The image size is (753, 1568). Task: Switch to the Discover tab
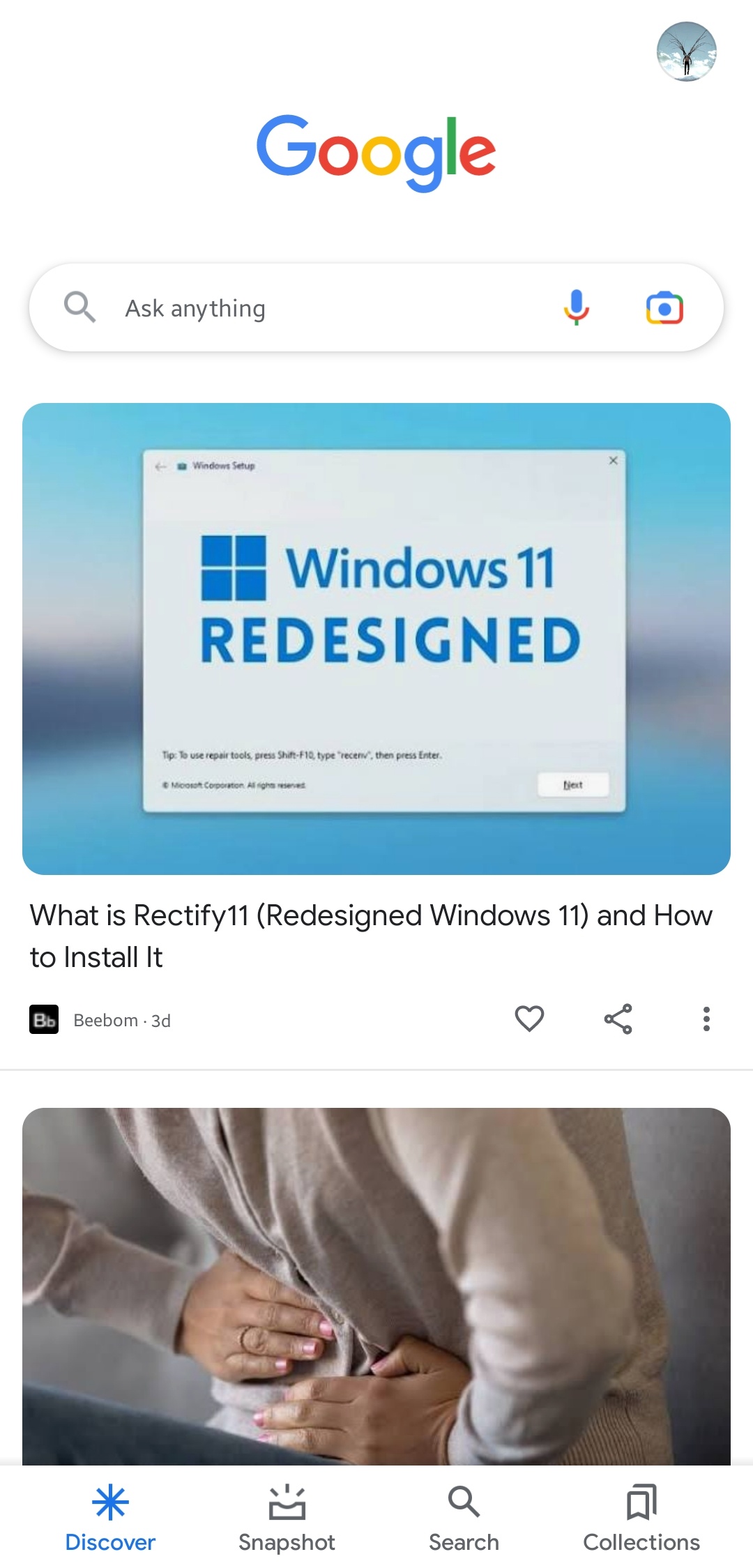click(110, 1518)
